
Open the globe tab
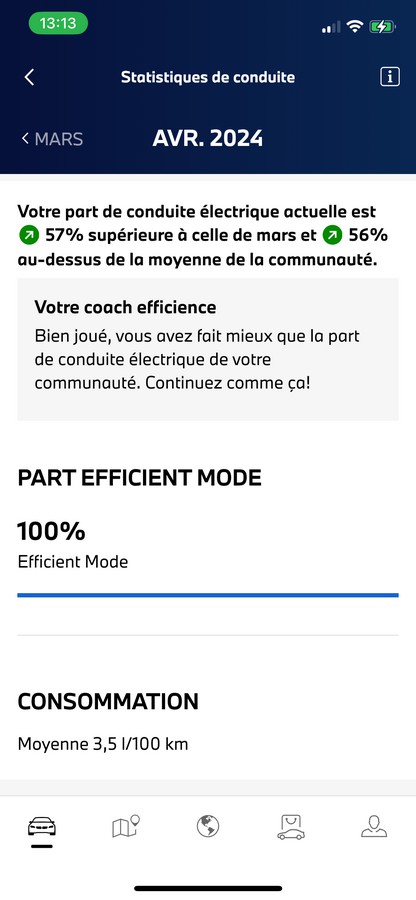click(x=208, y=827)
